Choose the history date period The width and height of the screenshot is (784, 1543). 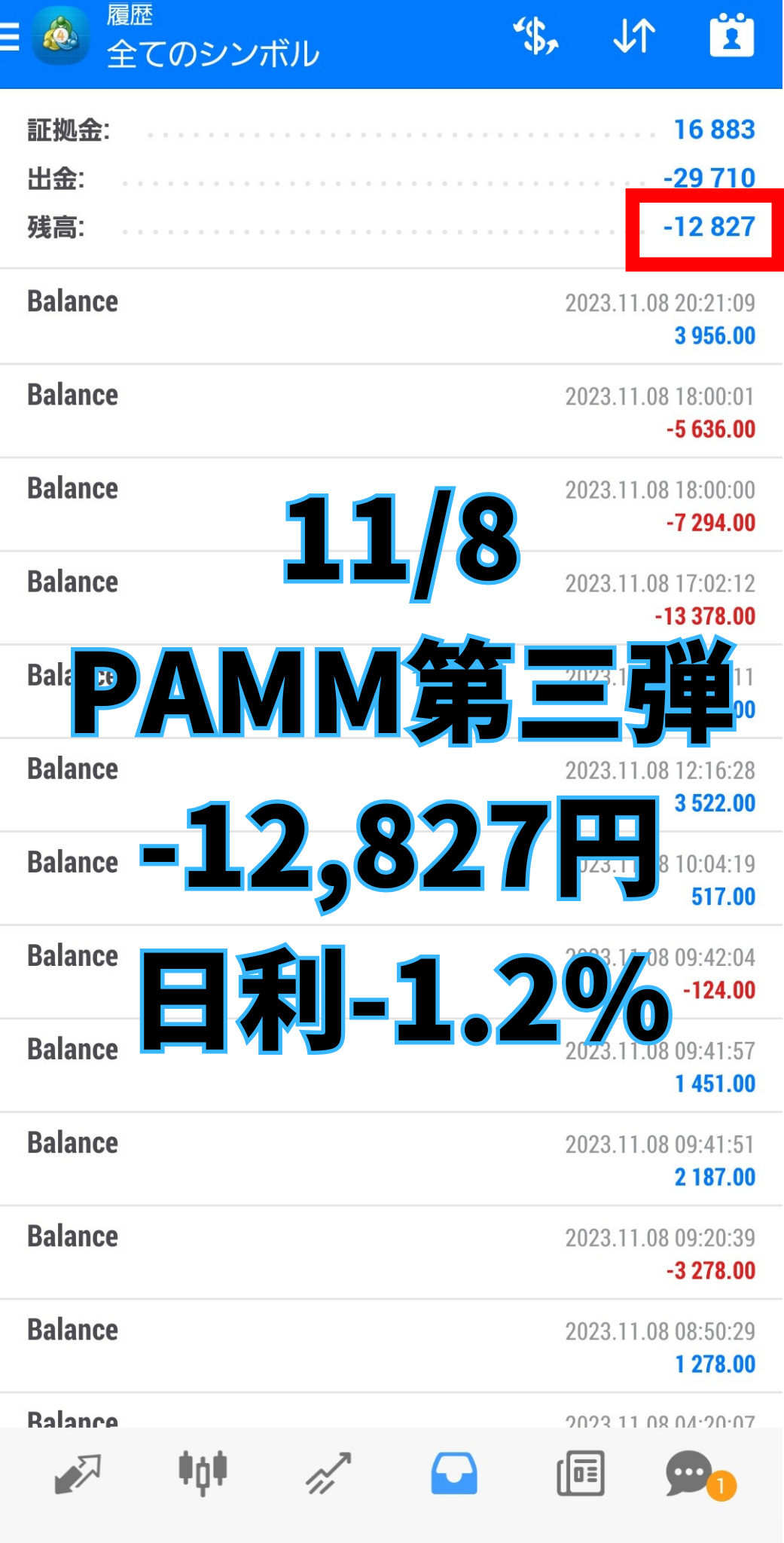731,36
